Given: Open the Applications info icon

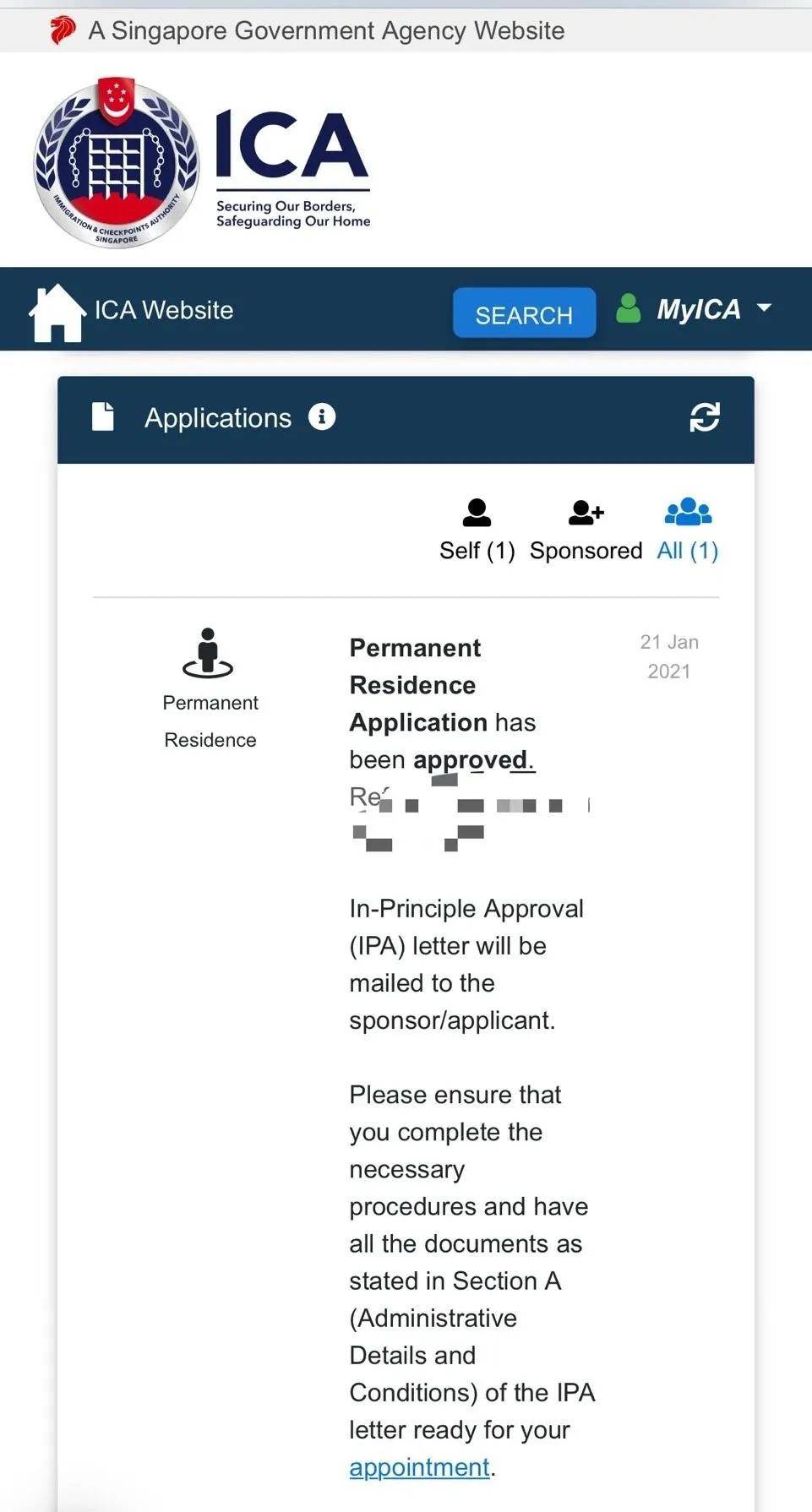Looking at the screenshot, I should pos(322,416).
